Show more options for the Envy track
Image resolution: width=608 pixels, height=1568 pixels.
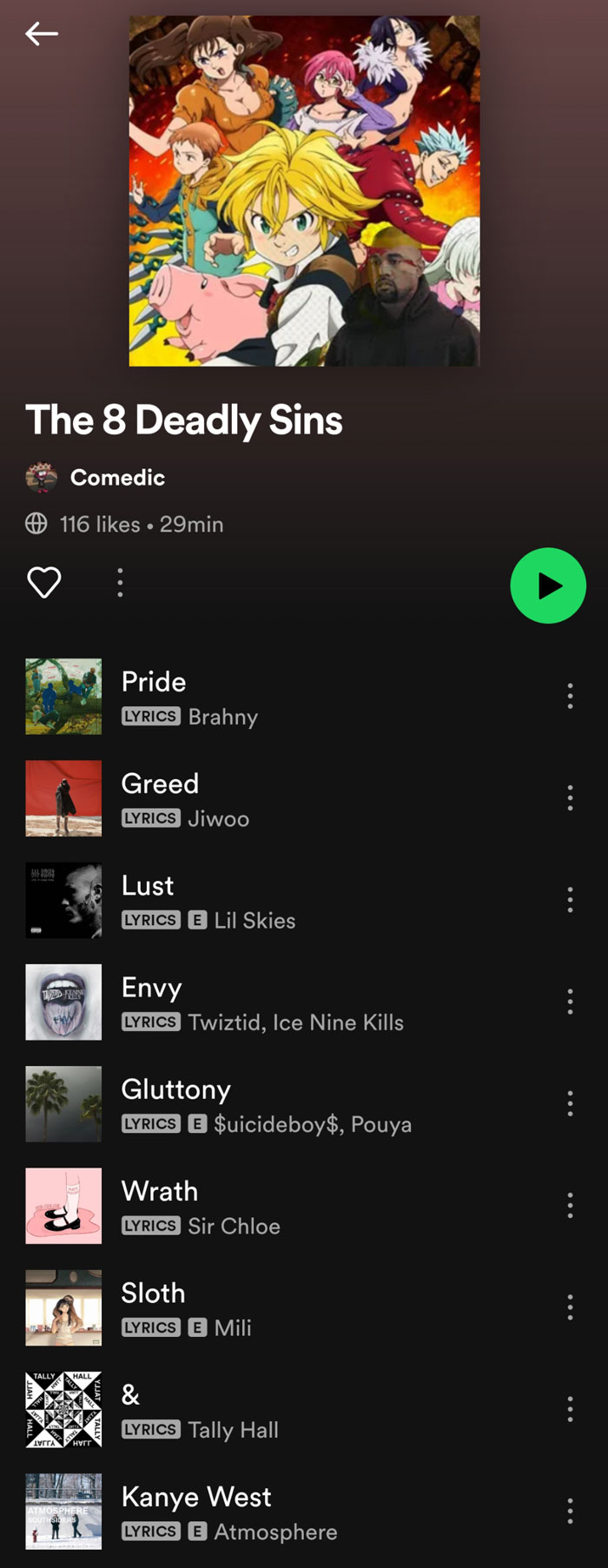click(x=570, y=1002)
